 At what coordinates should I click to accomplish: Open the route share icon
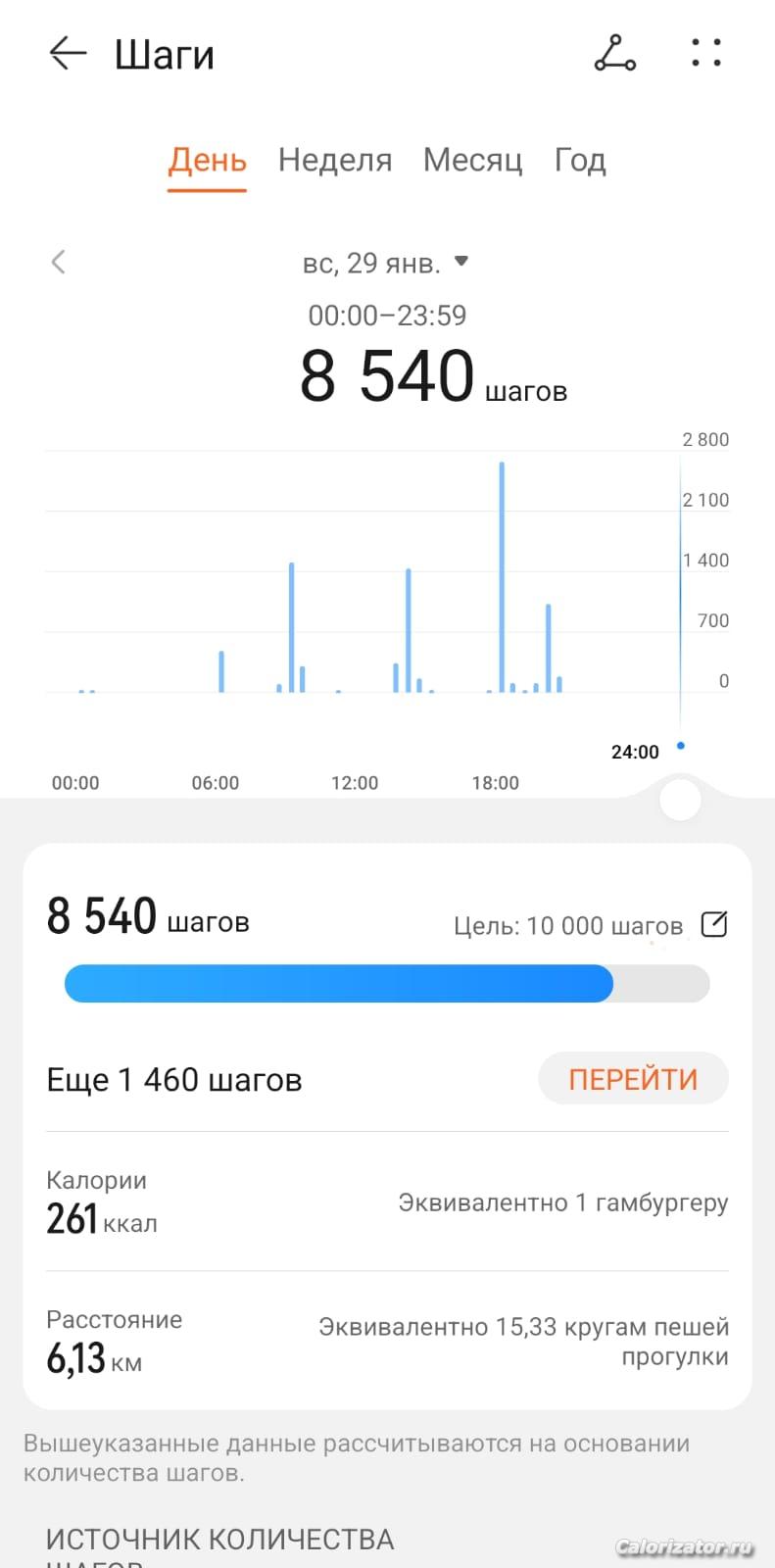615,53
